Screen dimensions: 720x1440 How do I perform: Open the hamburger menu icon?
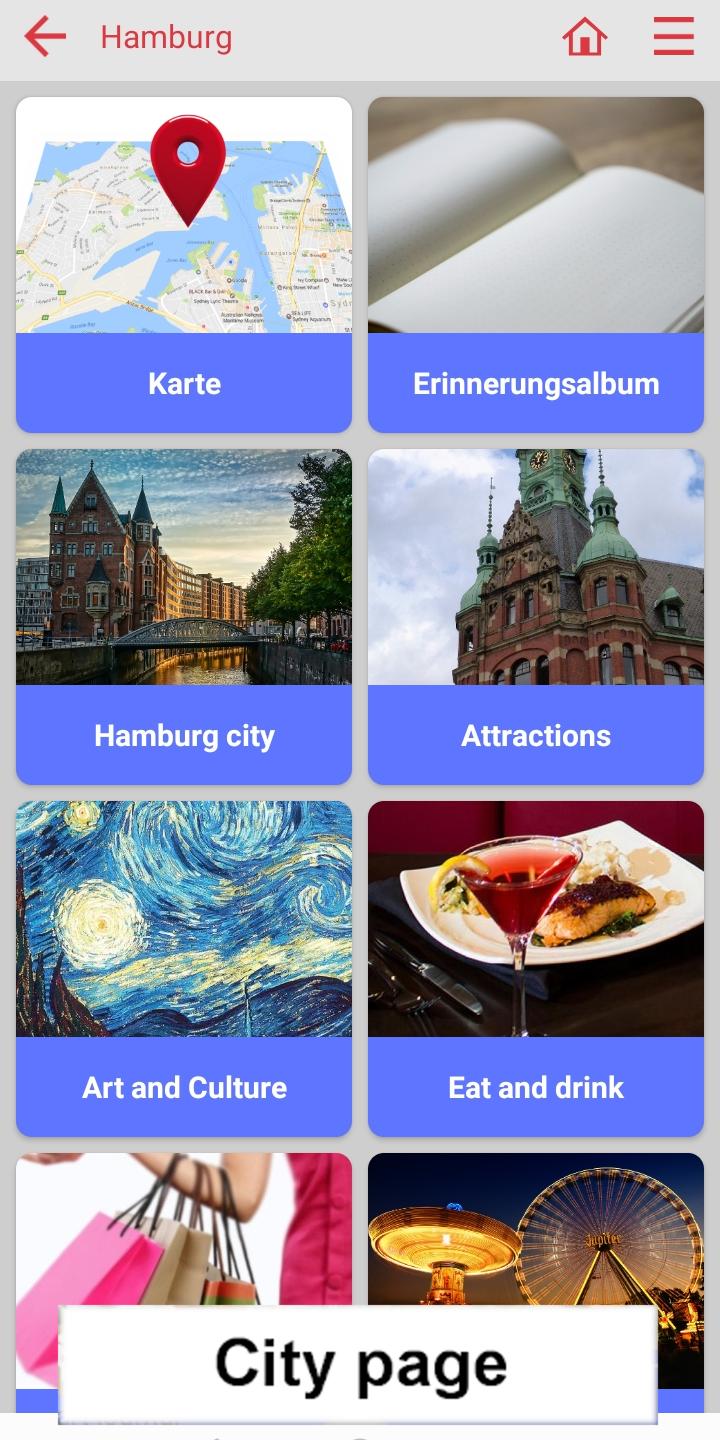(x=672, y=36)
